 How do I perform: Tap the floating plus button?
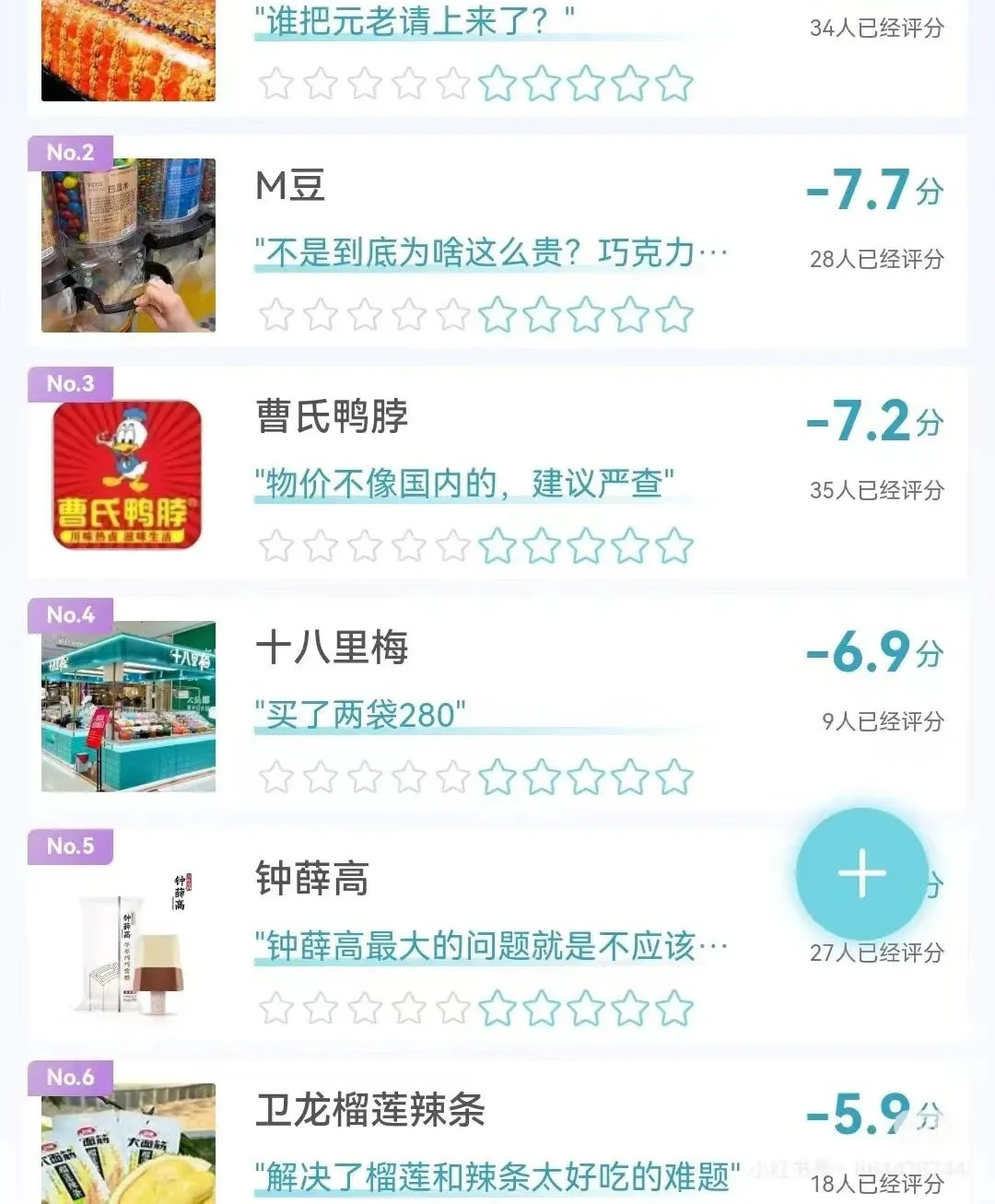coord(861,873)
